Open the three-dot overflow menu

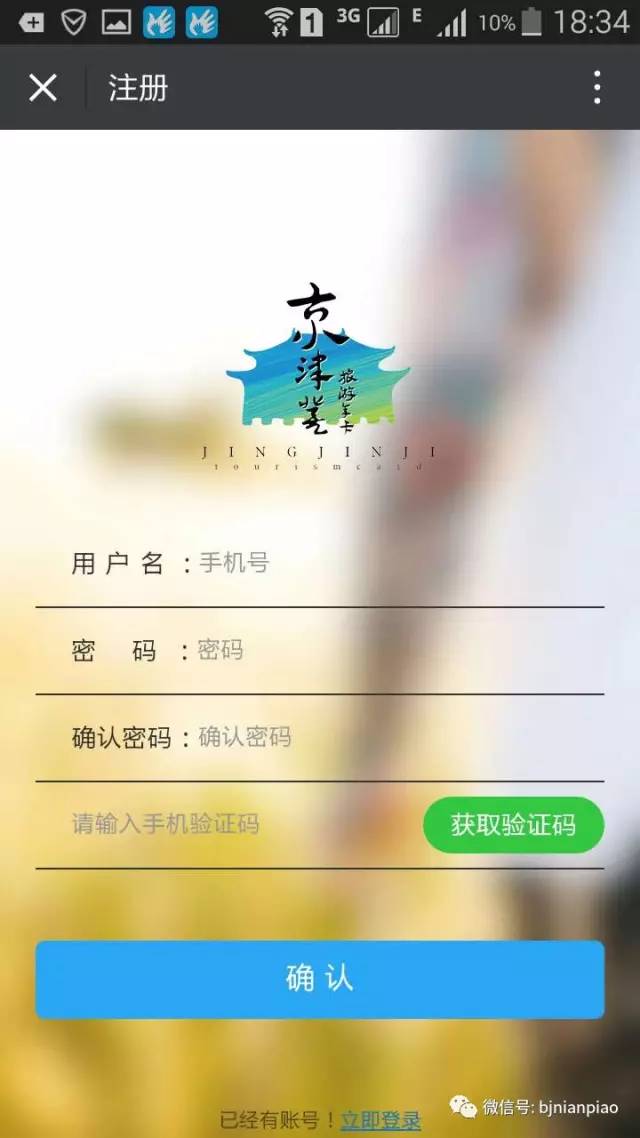[x=596, y=88]
